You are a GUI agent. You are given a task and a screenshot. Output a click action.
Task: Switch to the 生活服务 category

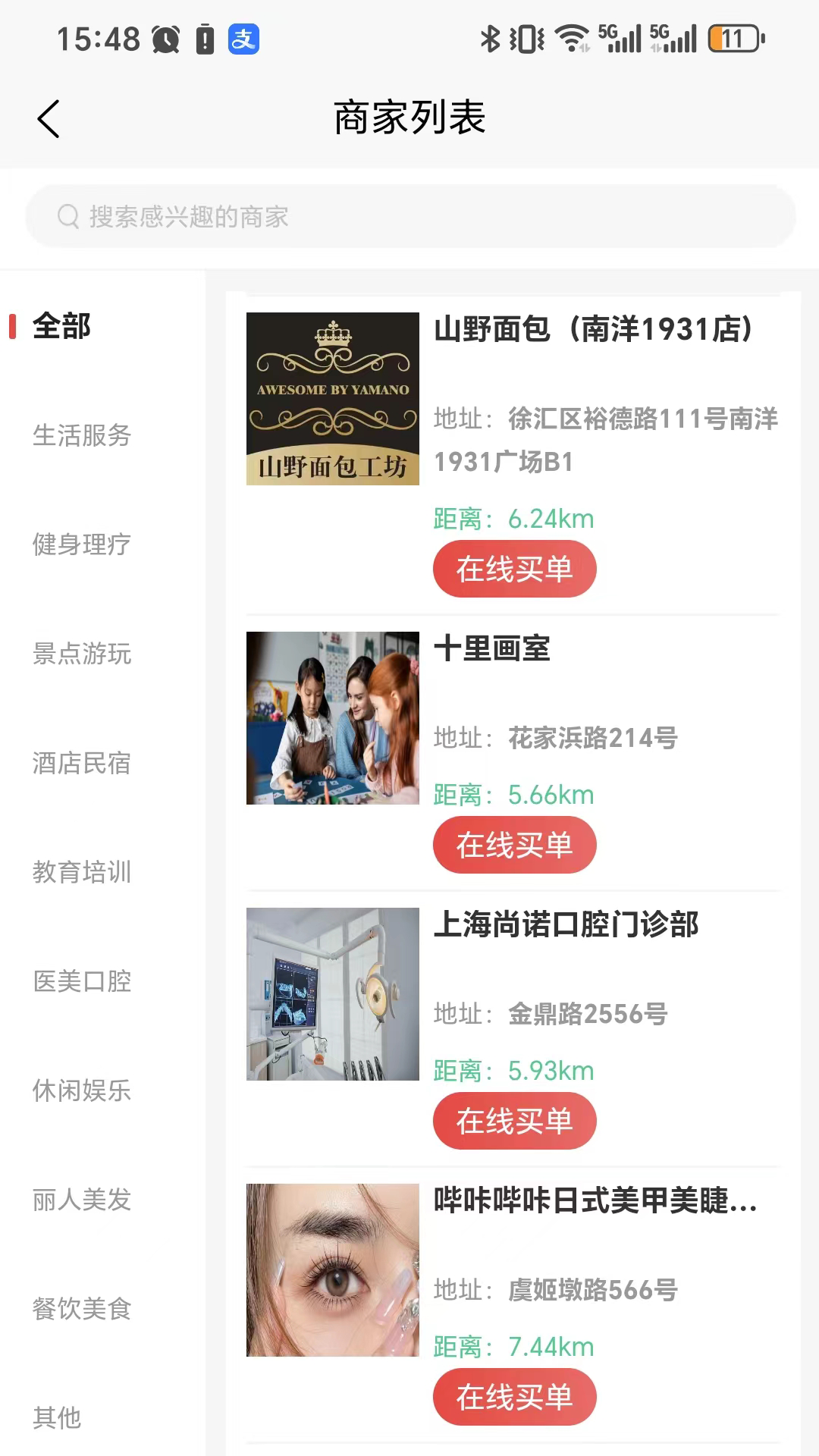82,435
